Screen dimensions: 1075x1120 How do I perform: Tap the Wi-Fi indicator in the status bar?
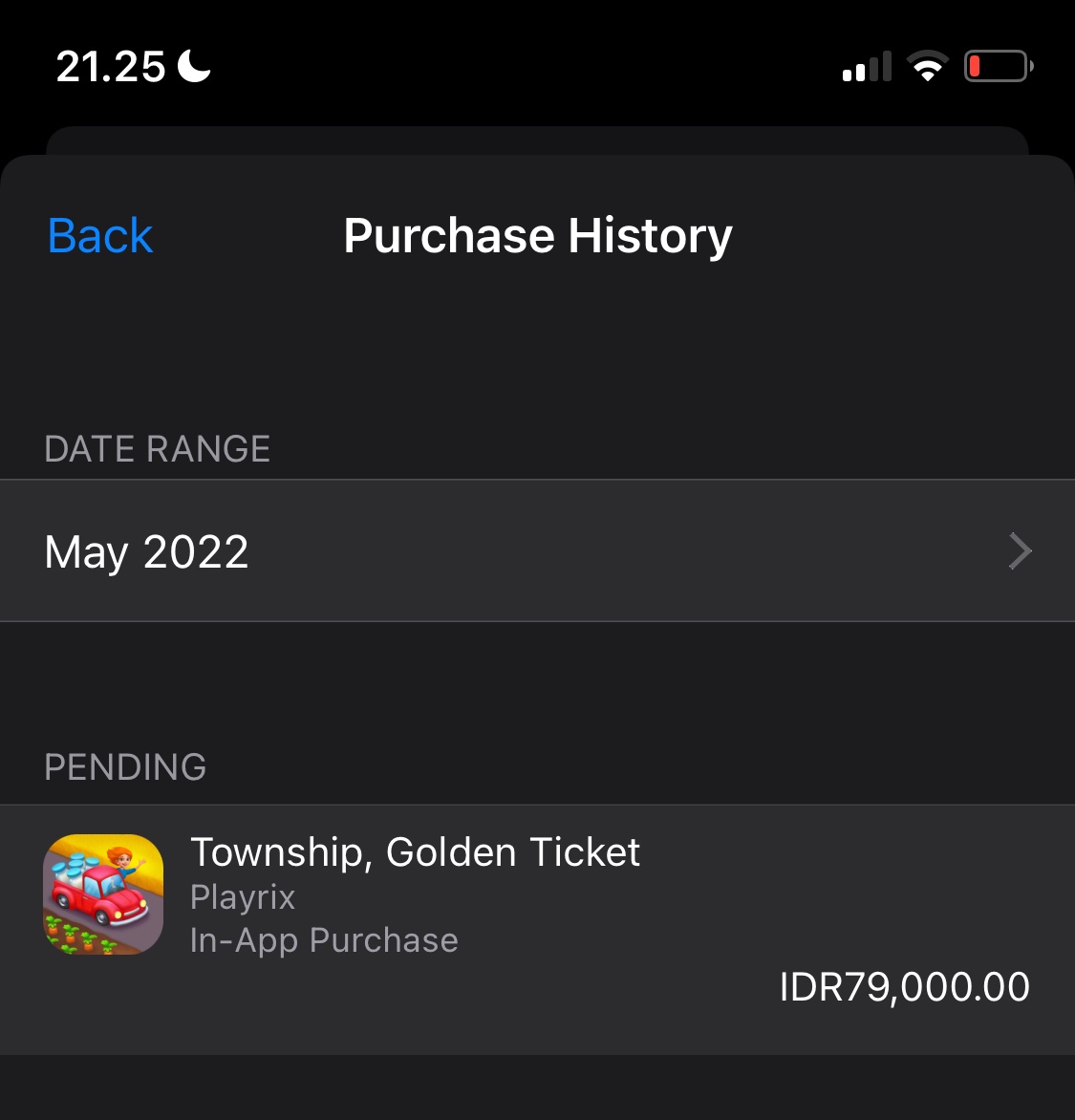coord(925,65)
